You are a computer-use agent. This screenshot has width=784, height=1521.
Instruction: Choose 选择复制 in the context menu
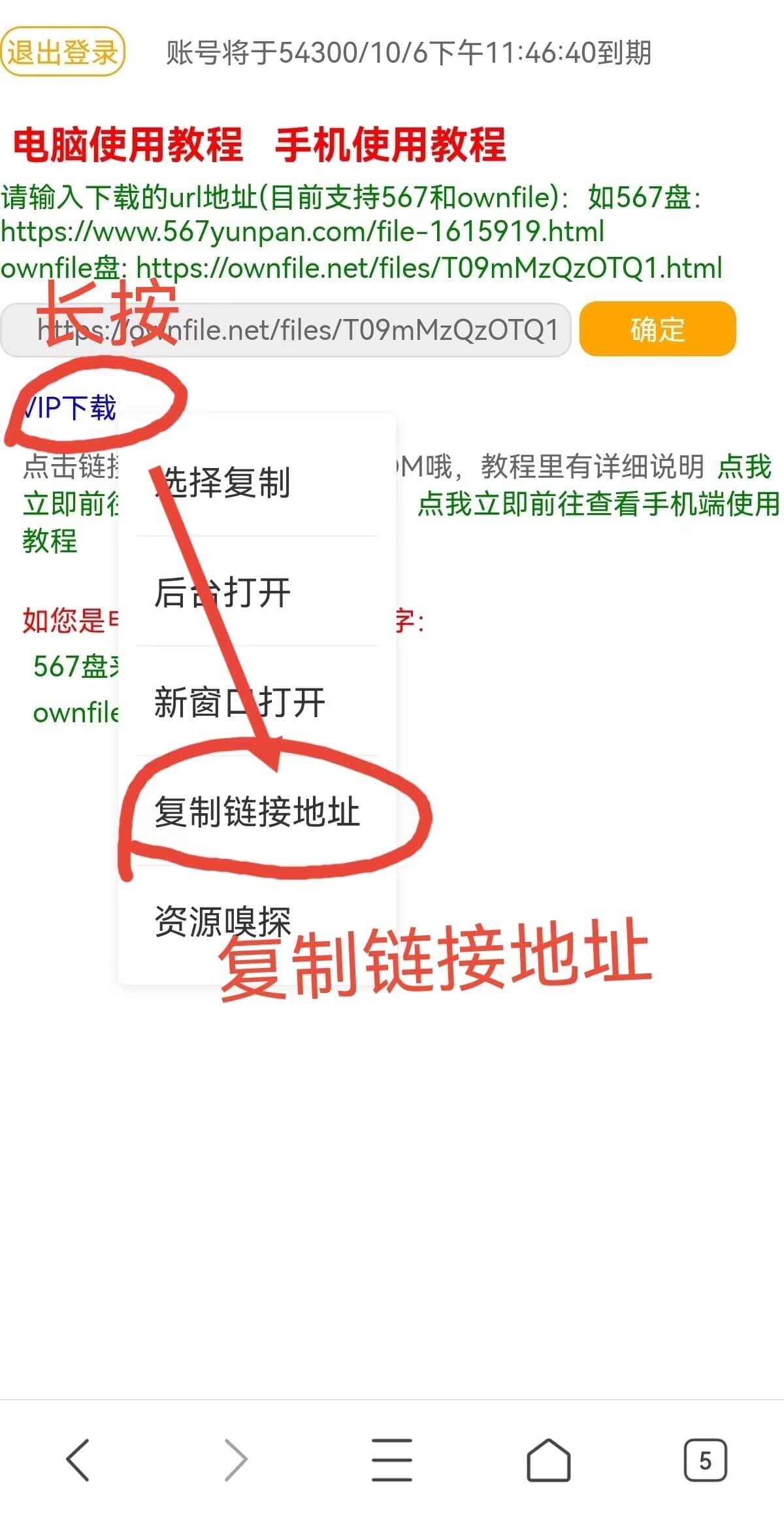[x=223, y=483]
